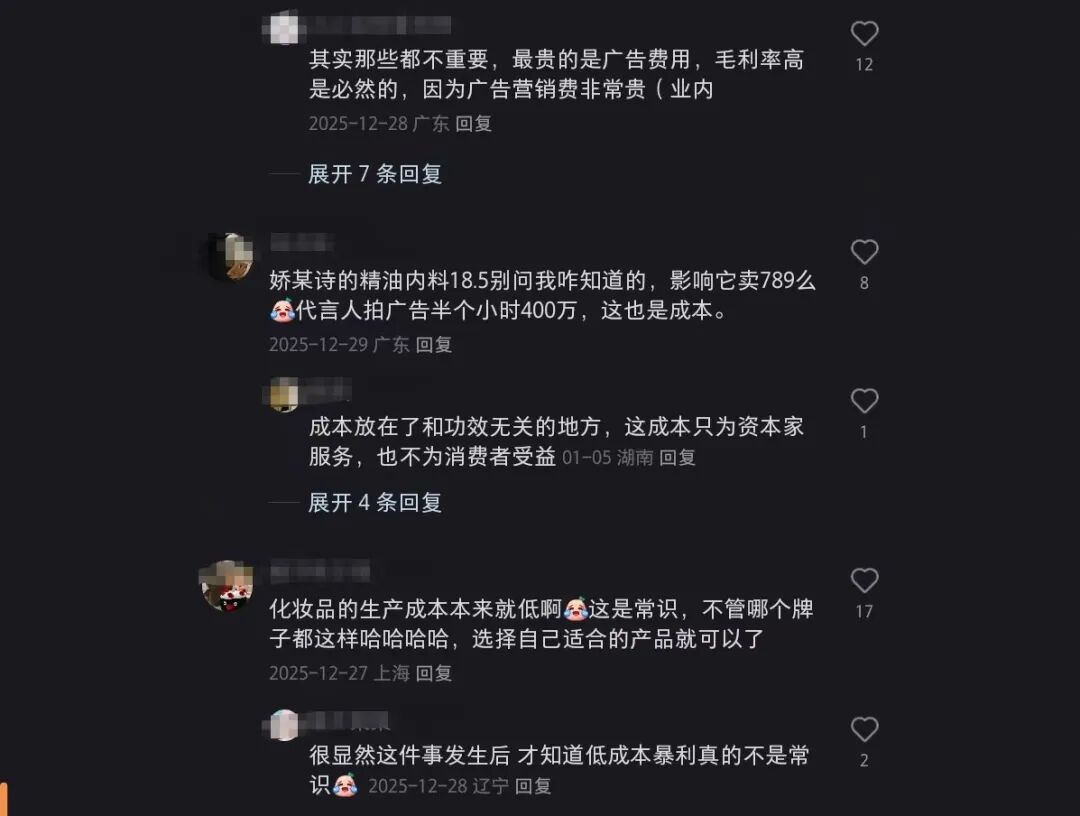
Task: Like the 成本只为资本家服务 reply
Action: [864, 402]
